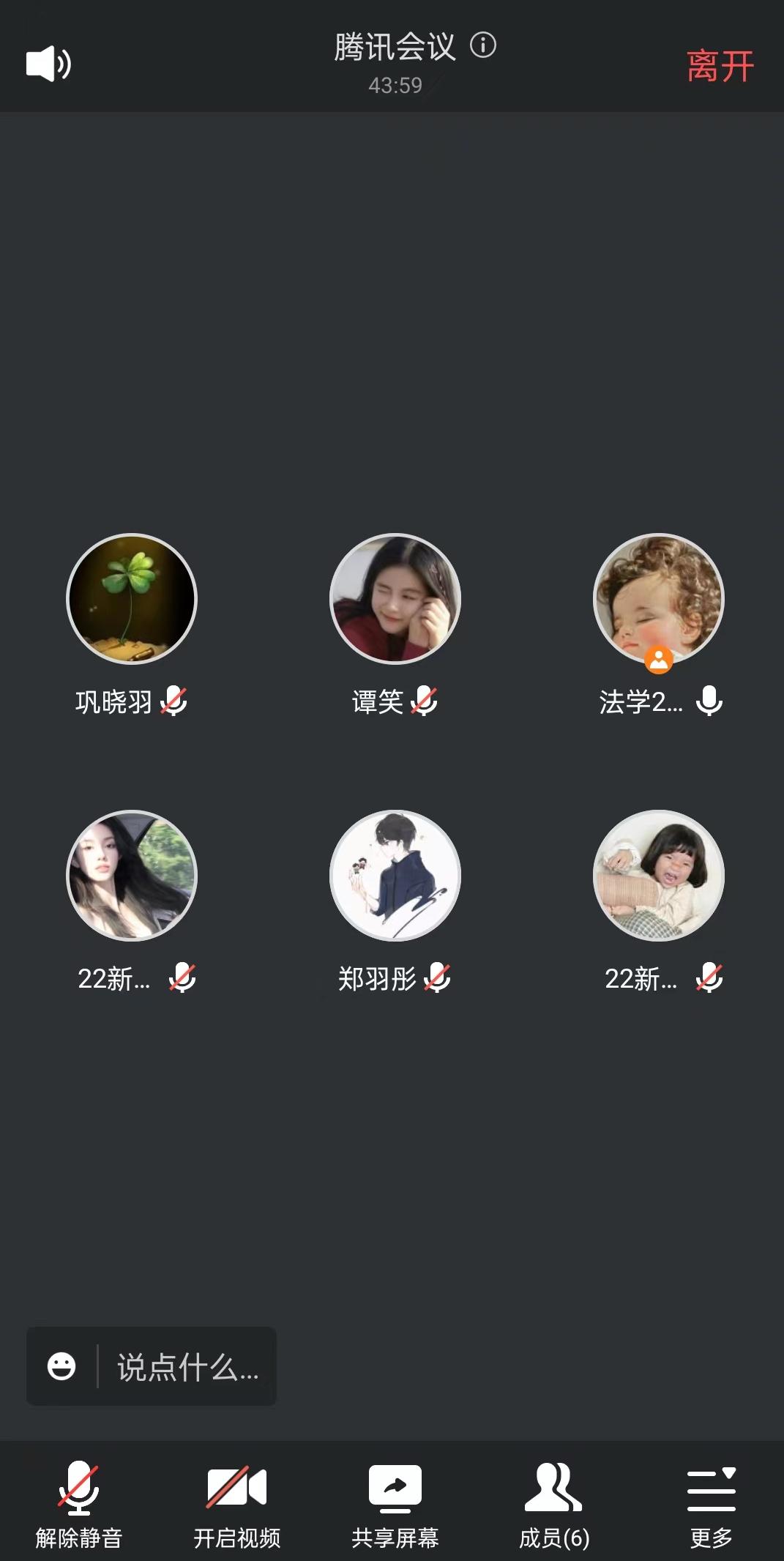The height and width of the screenshot is (1561, 784).
Task: Toggle the speaker audio icon
Action: 48,64
